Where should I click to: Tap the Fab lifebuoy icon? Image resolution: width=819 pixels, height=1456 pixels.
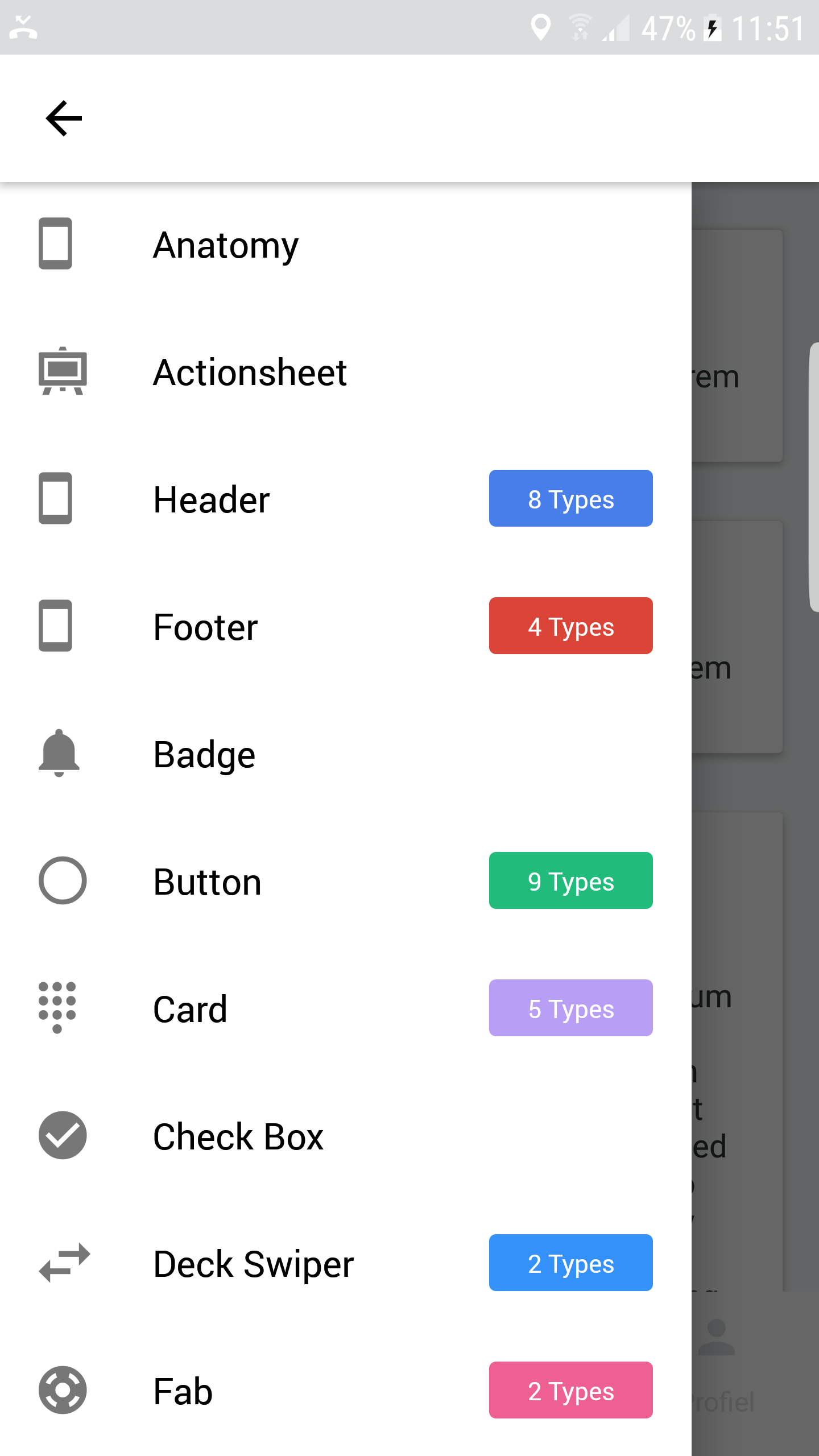63,1391
